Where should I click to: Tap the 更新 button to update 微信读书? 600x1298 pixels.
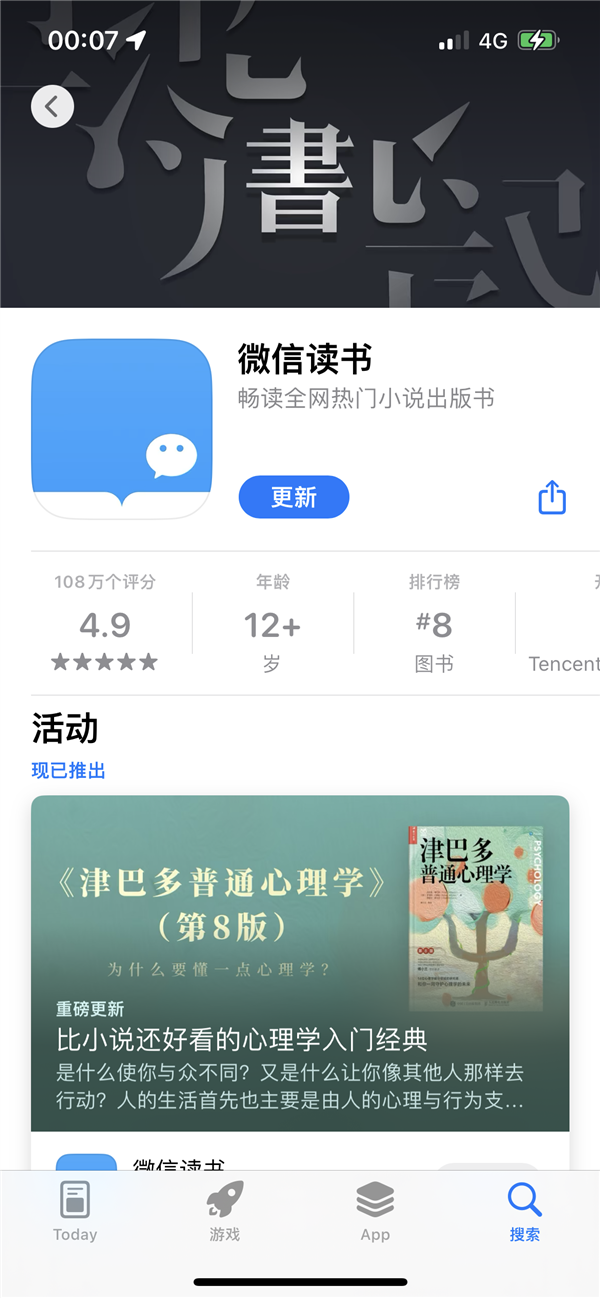(x=293, y=497)
